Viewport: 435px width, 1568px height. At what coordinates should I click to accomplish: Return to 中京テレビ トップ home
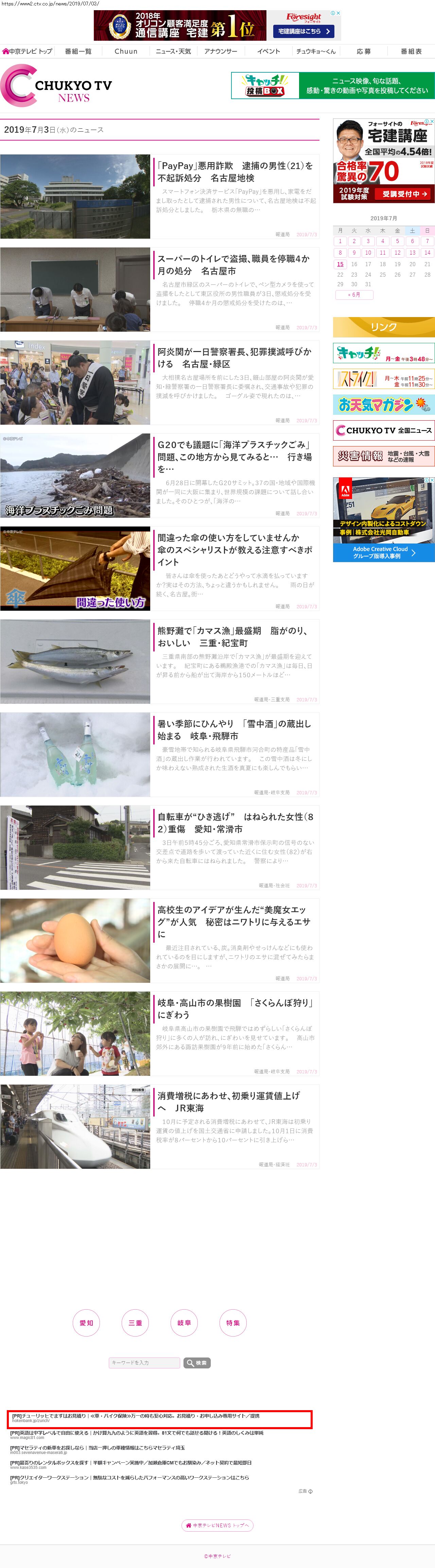(x=28, y=51)
